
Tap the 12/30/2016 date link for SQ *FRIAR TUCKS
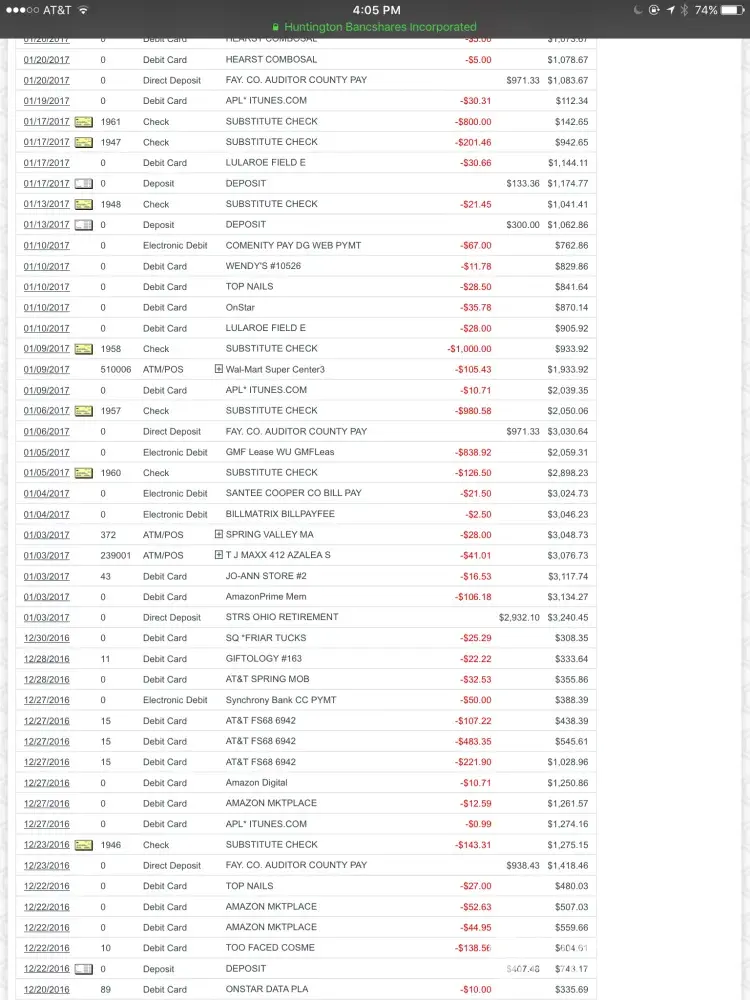click(47, 638)
